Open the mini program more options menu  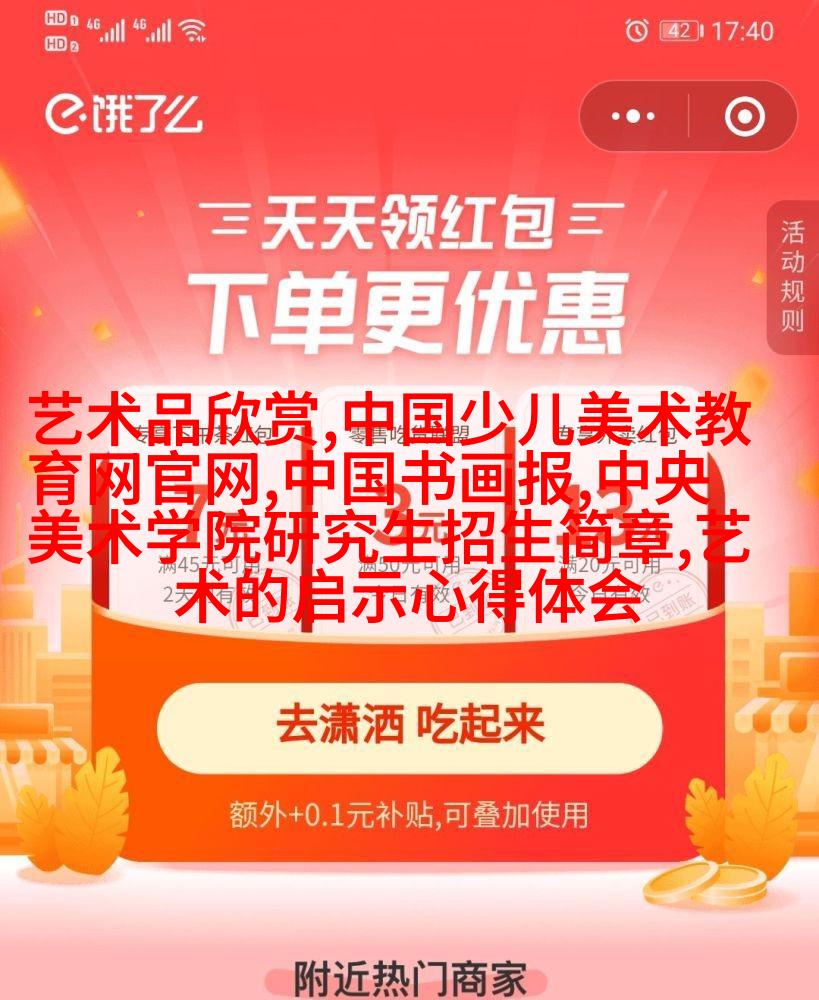tap(632, 116)
